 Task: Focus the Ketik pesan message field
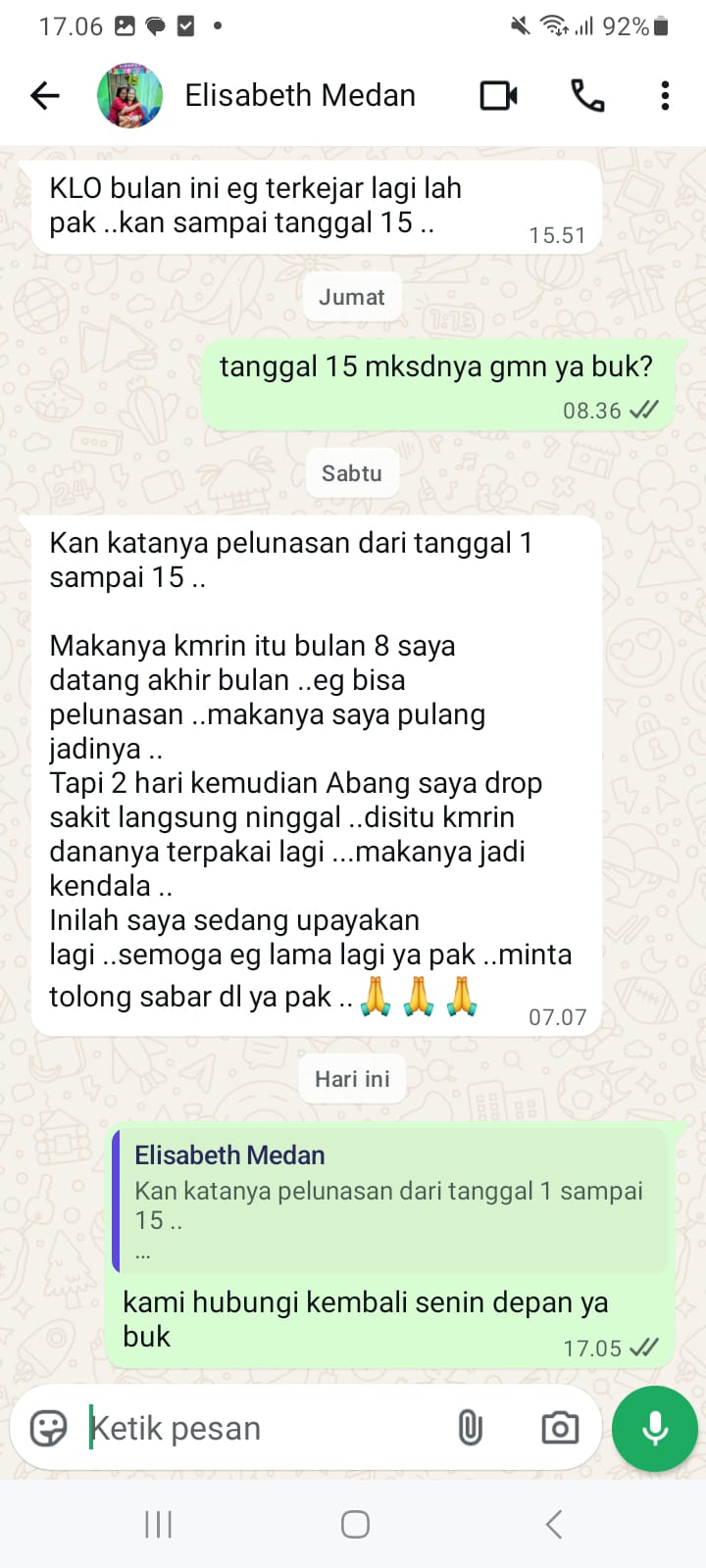pyautogui.click(x=265, y=1428)
